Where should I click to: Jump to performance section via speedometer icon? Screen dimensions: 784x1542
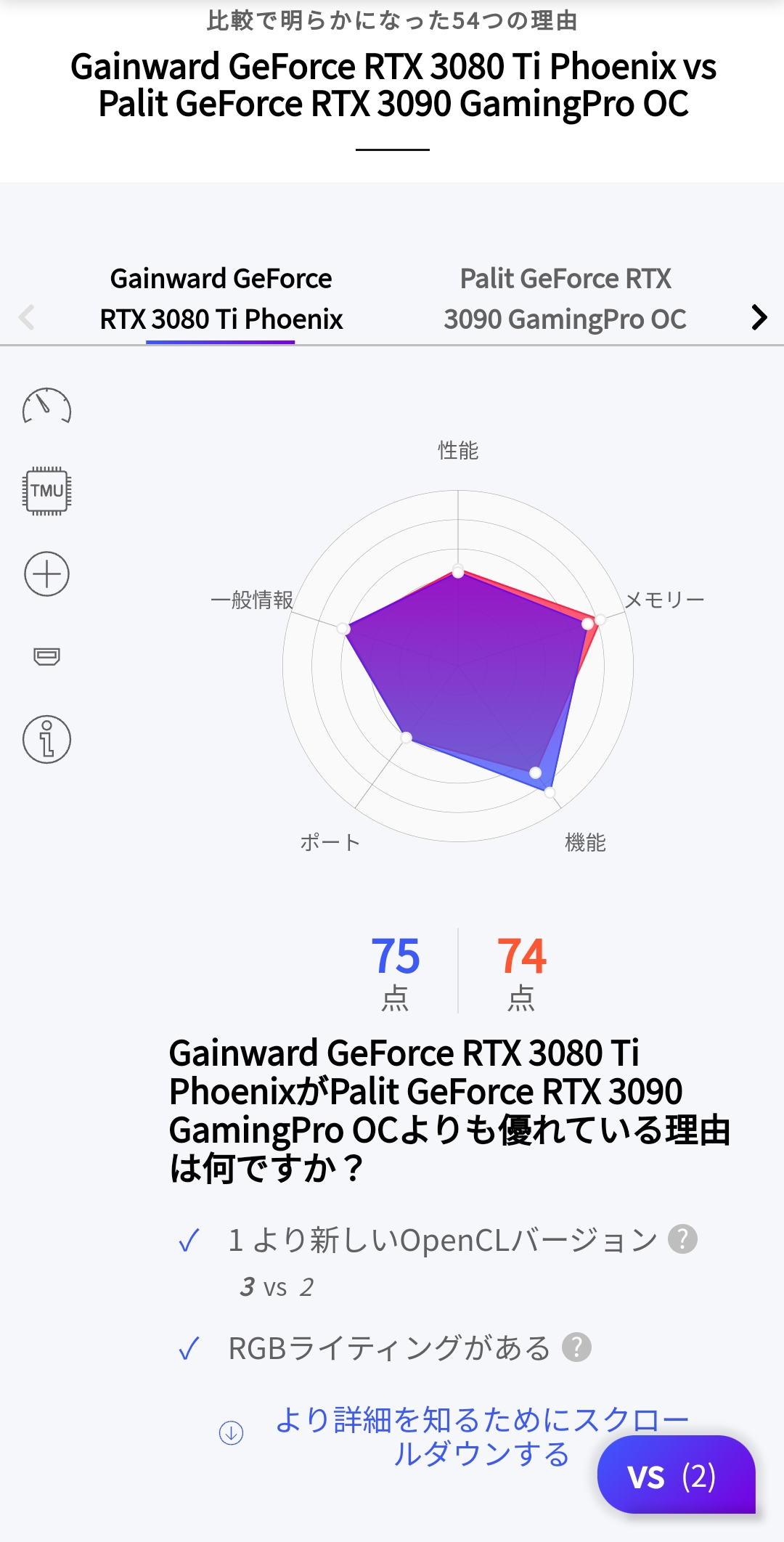click(x=46, y=407)
